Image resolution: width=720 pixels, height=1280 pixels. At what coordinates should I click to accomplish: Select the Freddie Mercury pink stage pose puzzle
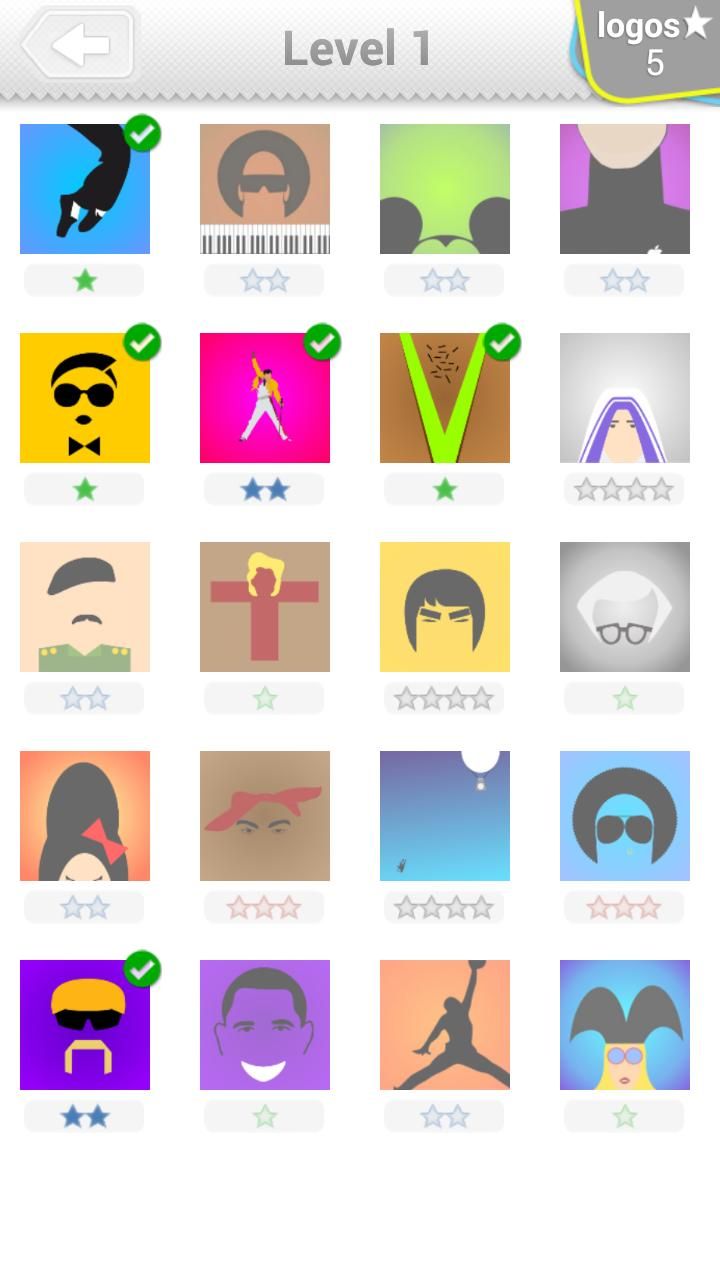[x=265, y=397]
